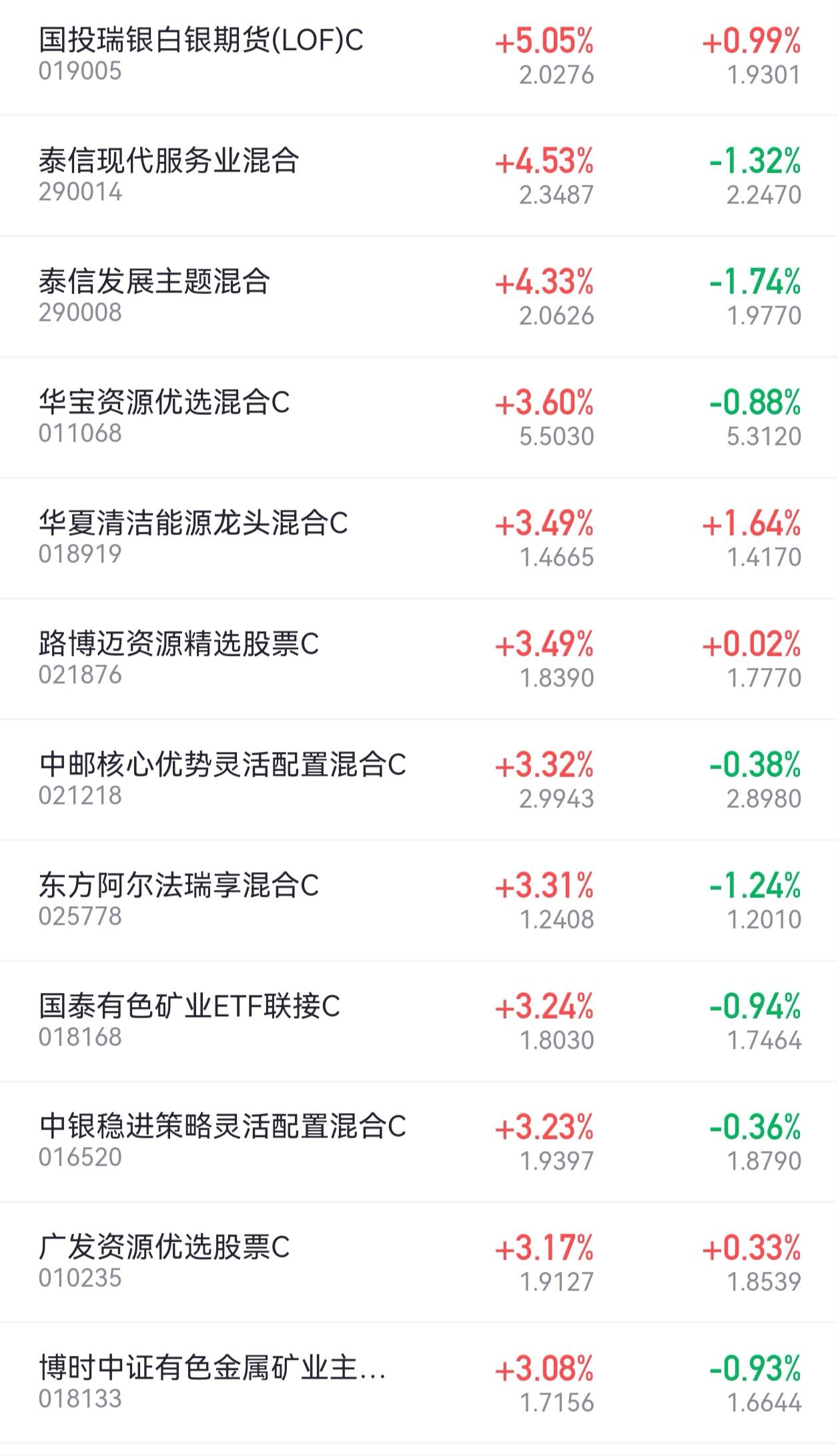Open 广发资源优选股票C fund page
This screenshot has width=838, height=1456.
coord(164,1249)
